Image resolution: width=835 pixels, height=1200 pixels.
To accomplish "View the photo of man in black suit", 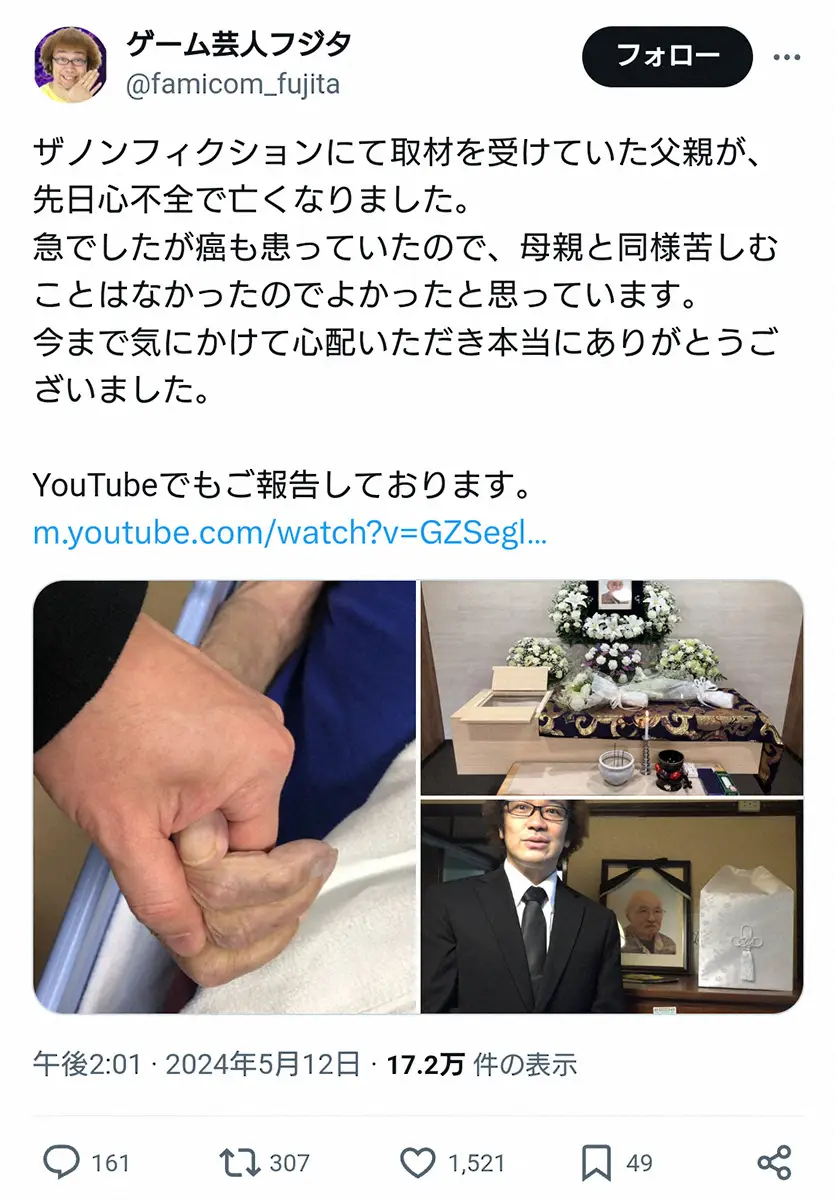I will coord(611,907).
